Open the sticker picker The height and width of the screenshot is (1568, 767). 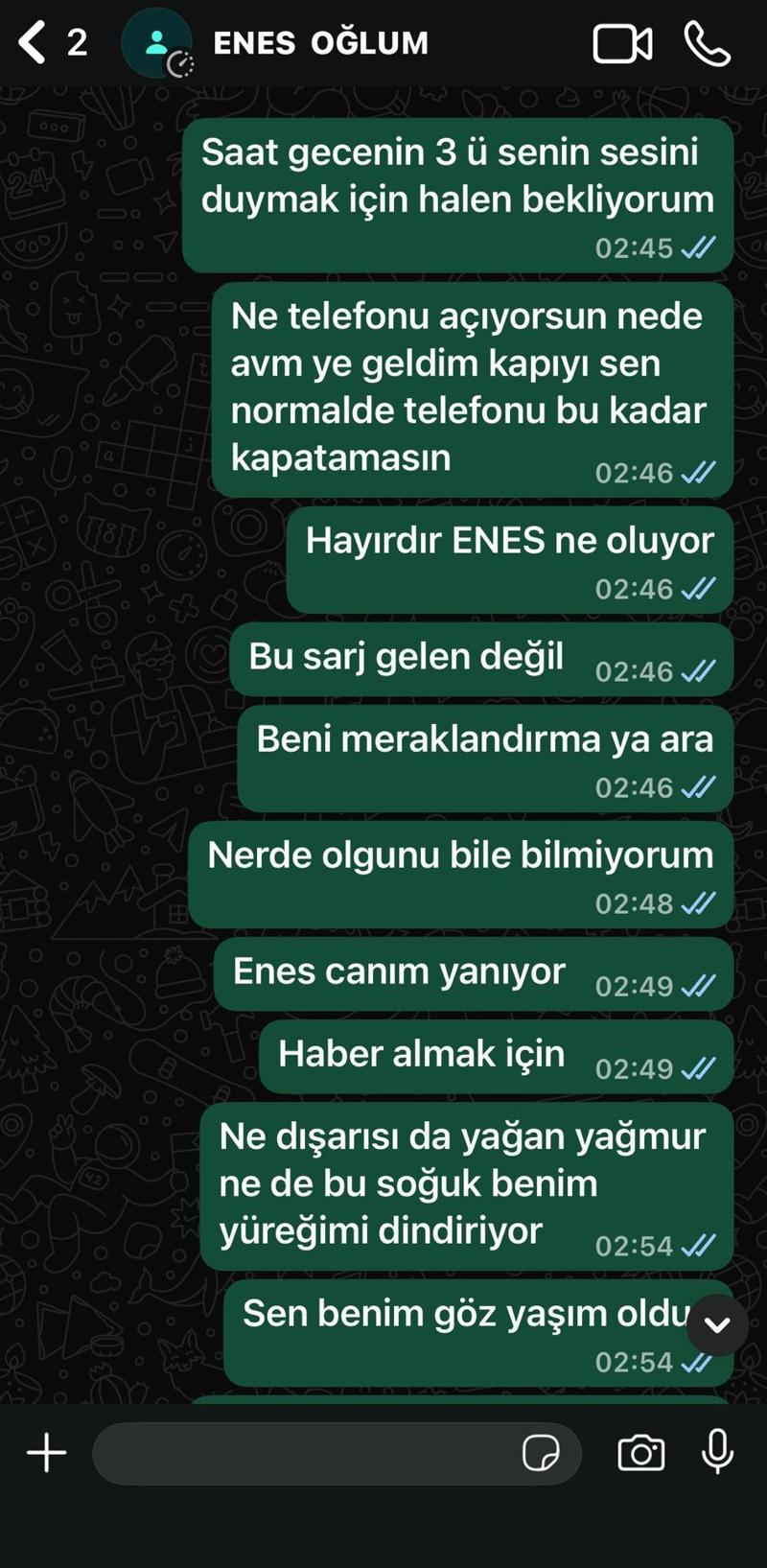point(541,1453)
